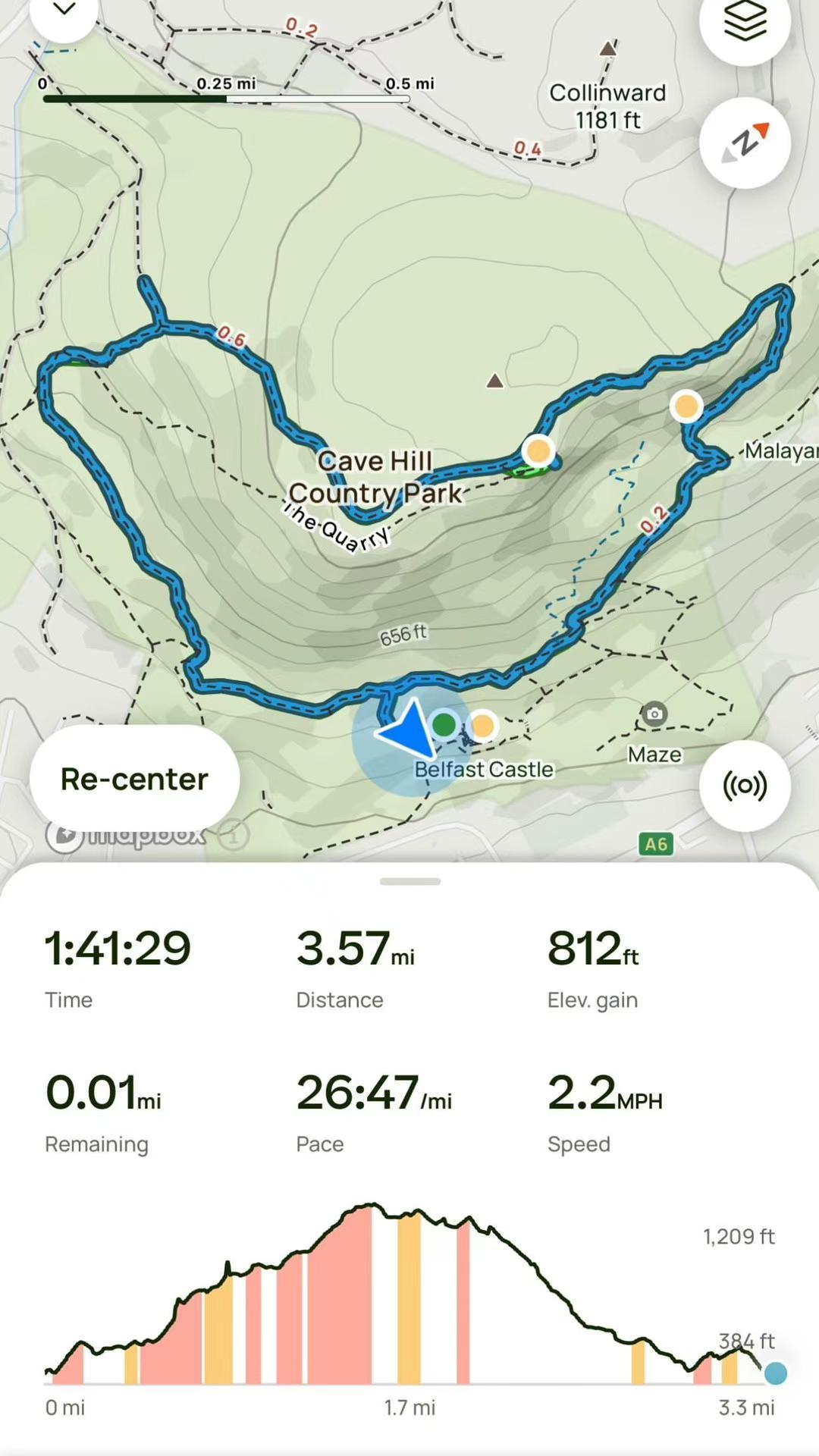This screenshot has height=1456, width=819.
Task: Open the live location sharing button
Action: click(745, 786)
